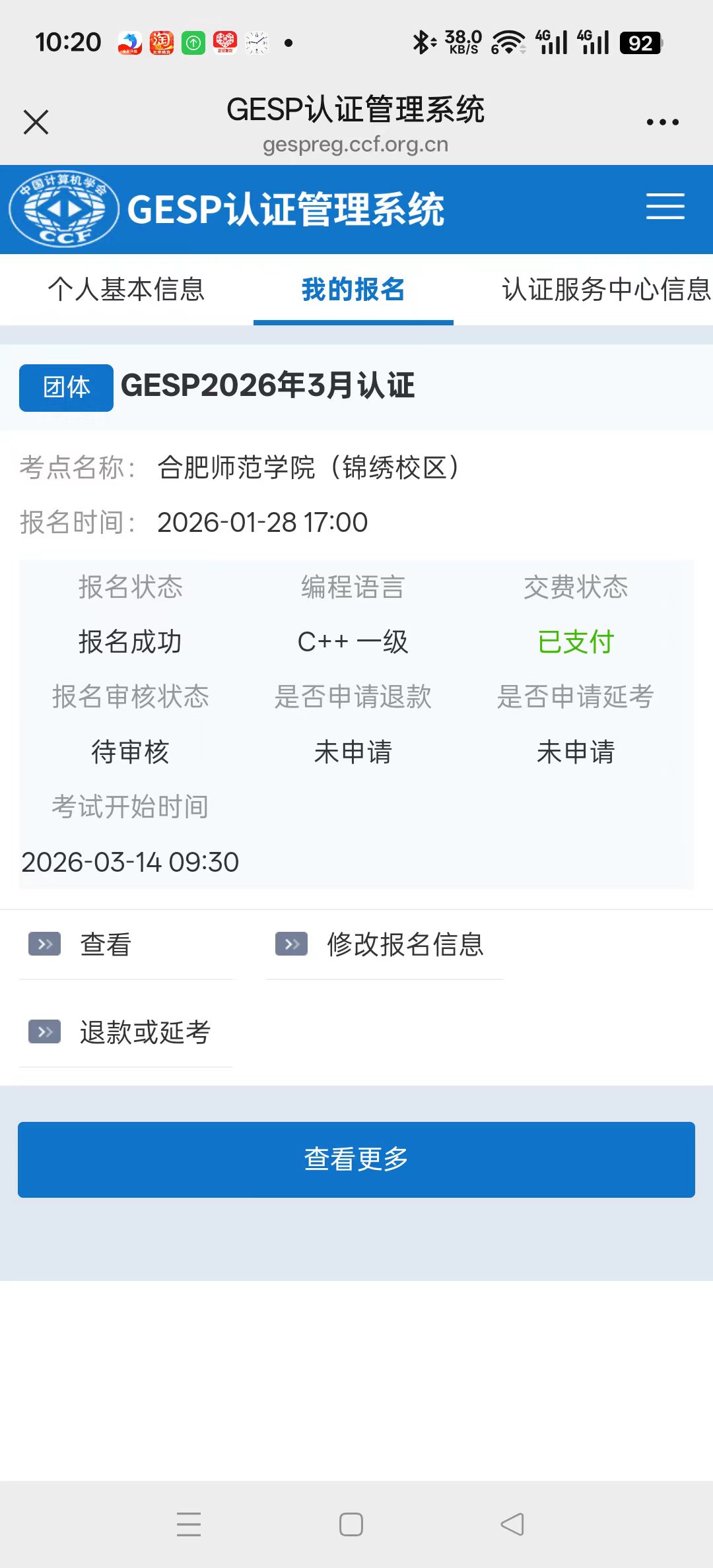
Task: Tap 查看 to view registration details
Action: click(x=106, y=944)
